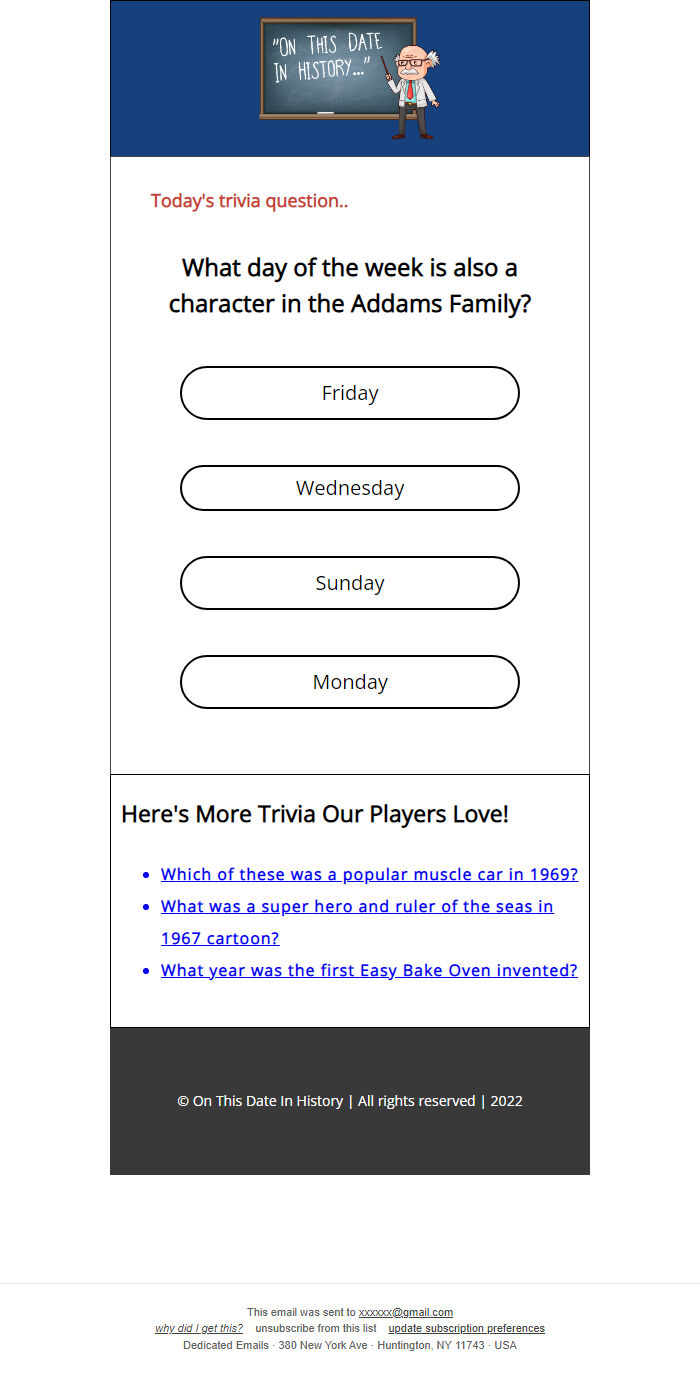700x1396 pixels.
Task: Pick Sunday as the answer
Action: pyautogui.click(x=350, y=583)
